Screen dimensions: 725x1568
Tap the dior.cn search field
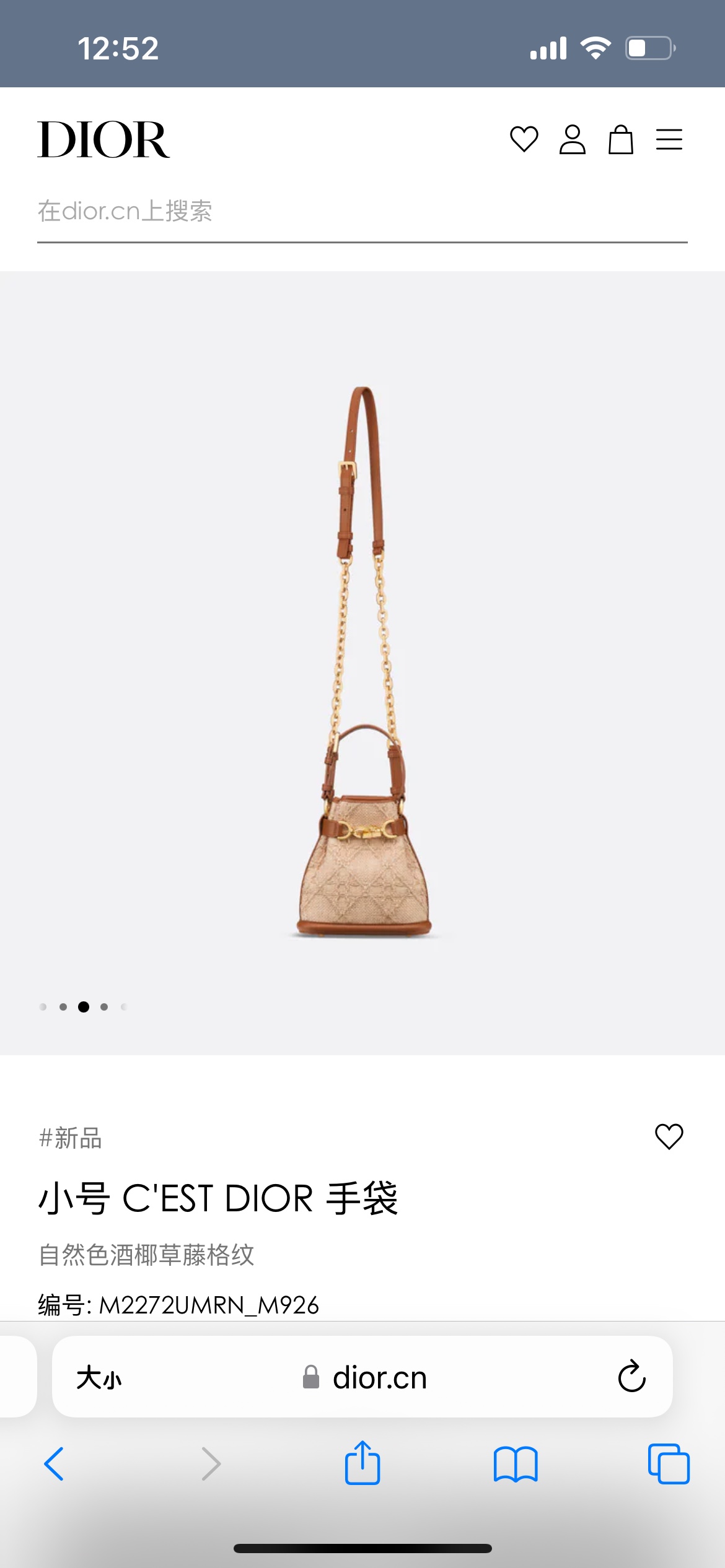coord(362,212)
